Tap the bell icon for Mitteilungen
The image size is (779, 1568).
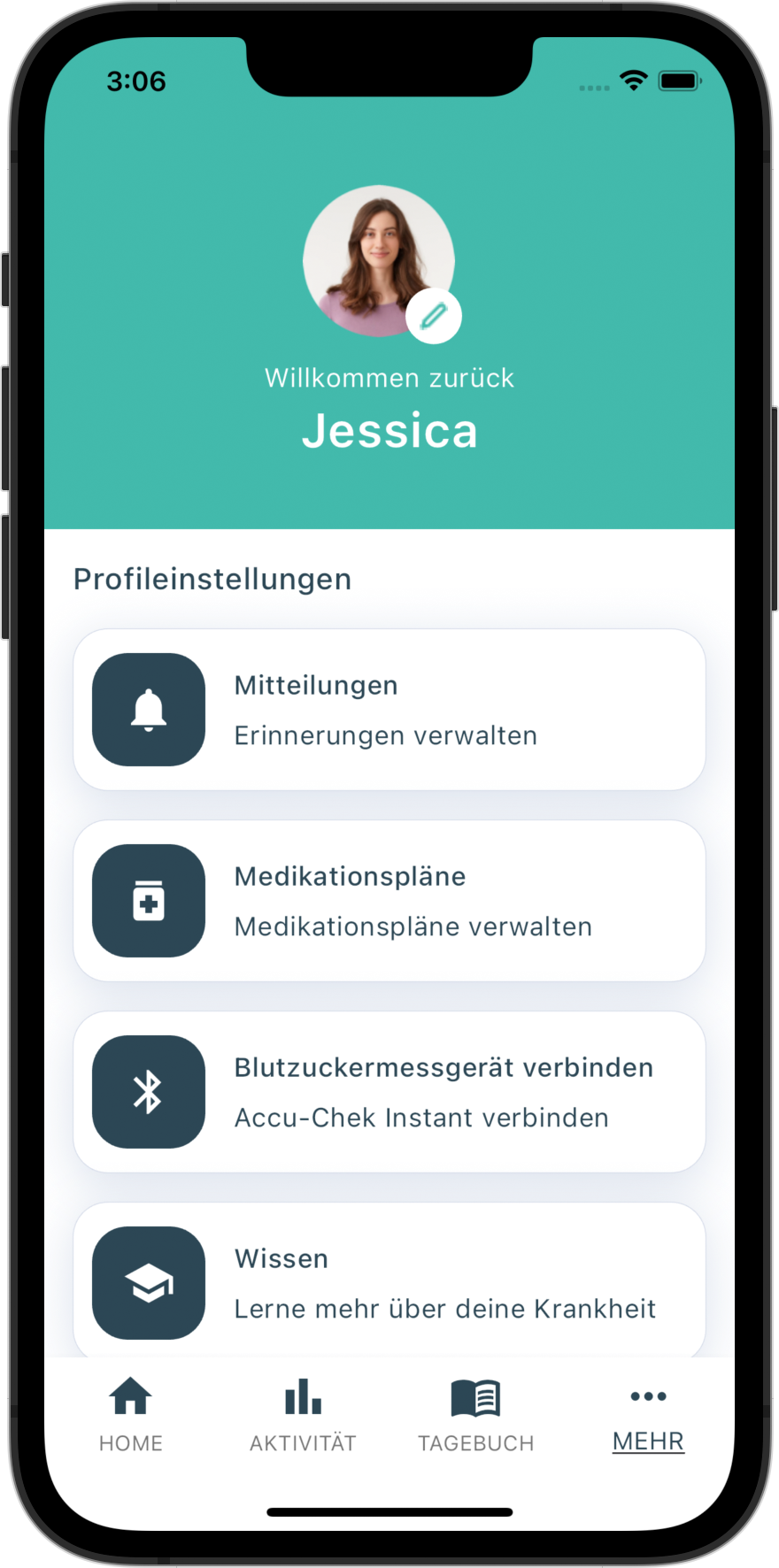[x=148, y=708]
